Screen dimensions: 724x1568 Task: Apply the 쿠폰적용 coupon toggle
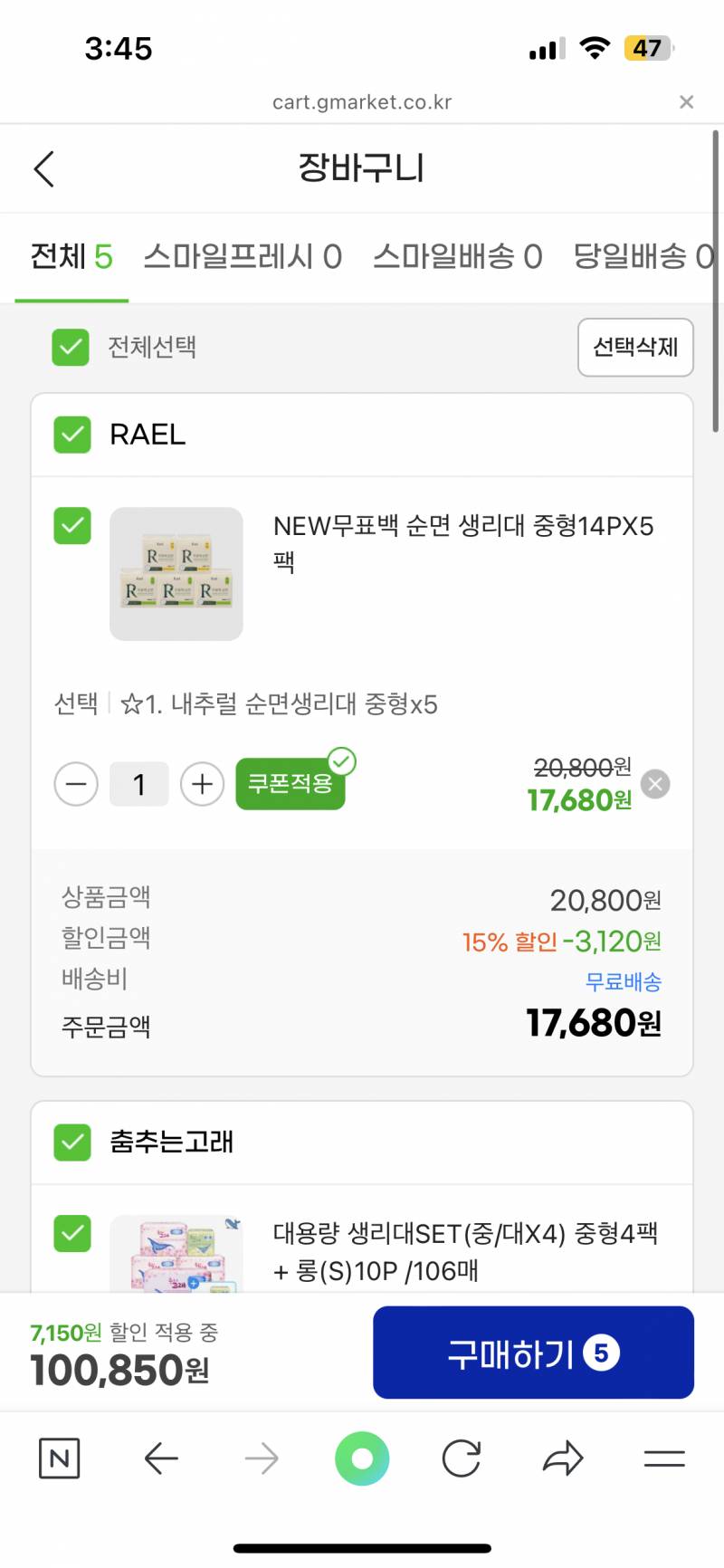290,784
